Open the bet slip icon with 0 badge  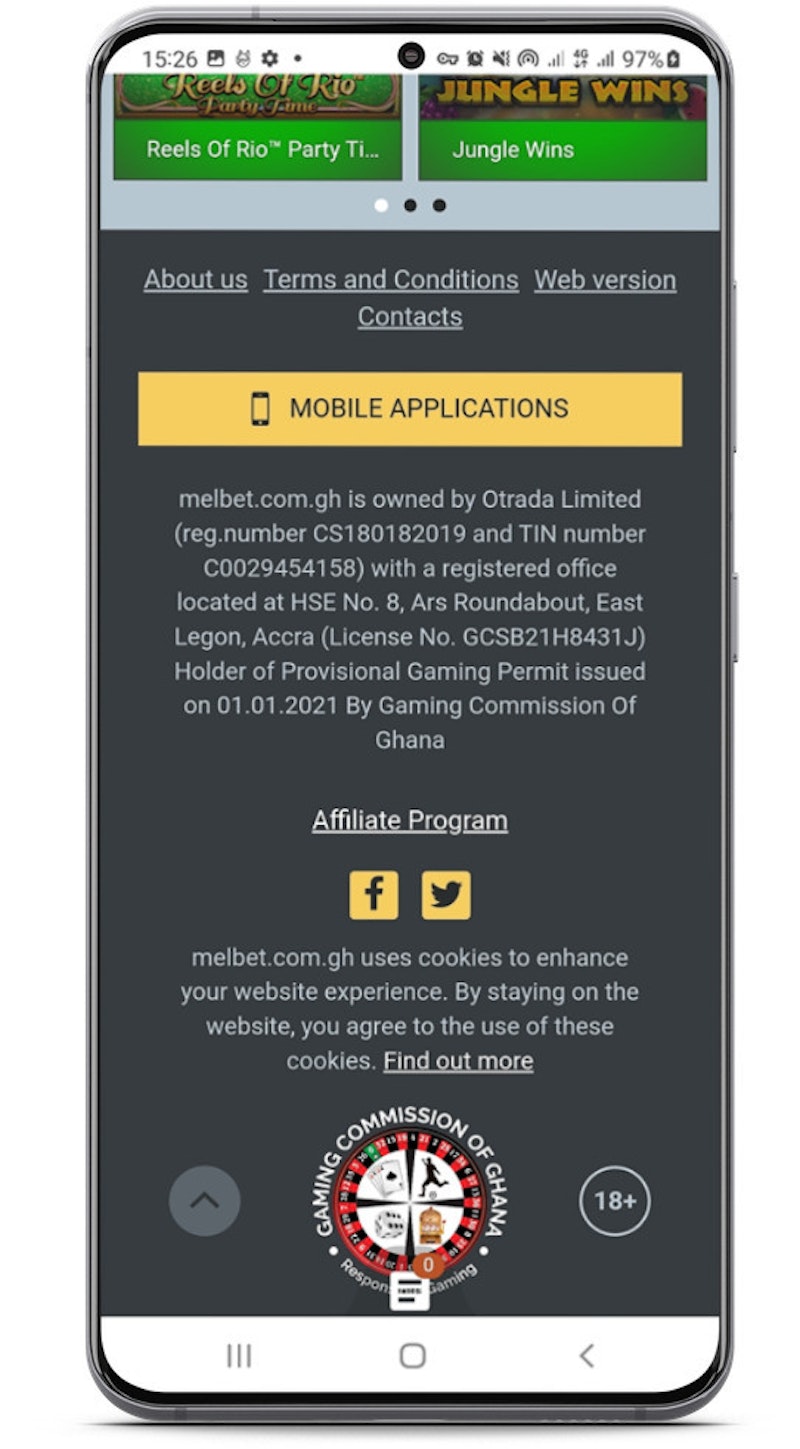(410, 1289)
